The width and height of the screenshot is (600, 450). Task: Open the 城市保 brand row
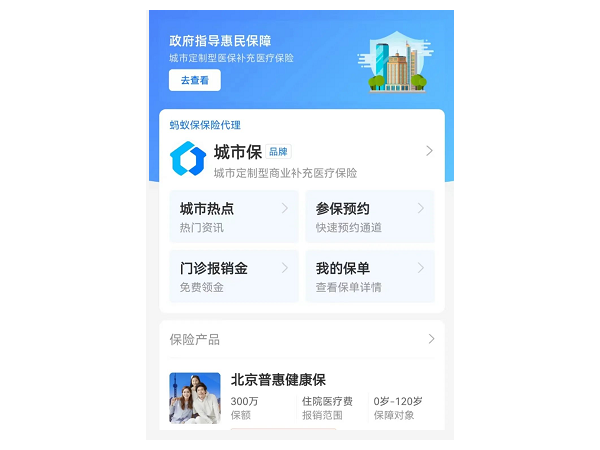(x=300, y=158)
